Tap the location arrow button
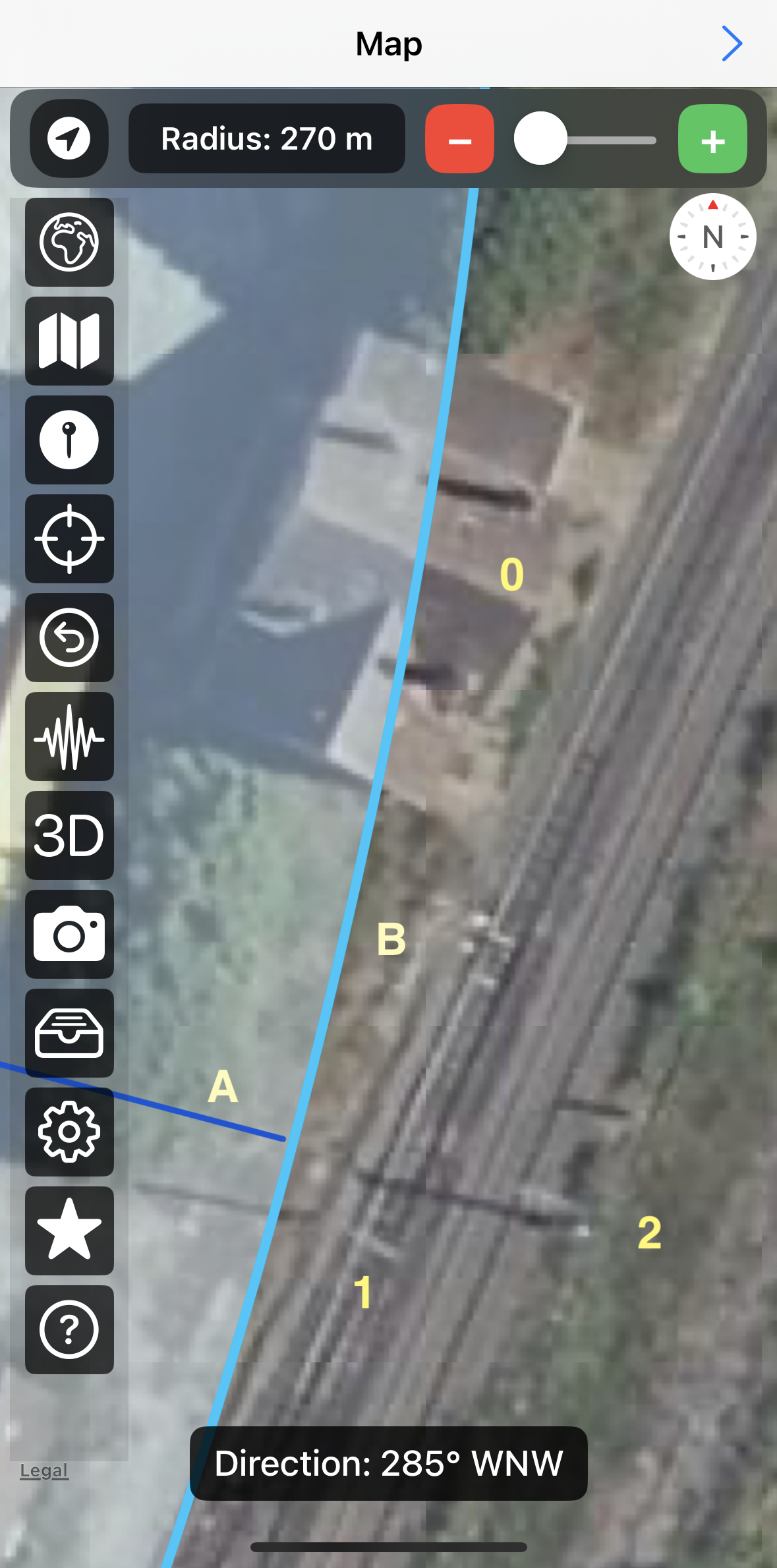The image size is (777, 1568). pyautogui.click(x=69, y=138)
